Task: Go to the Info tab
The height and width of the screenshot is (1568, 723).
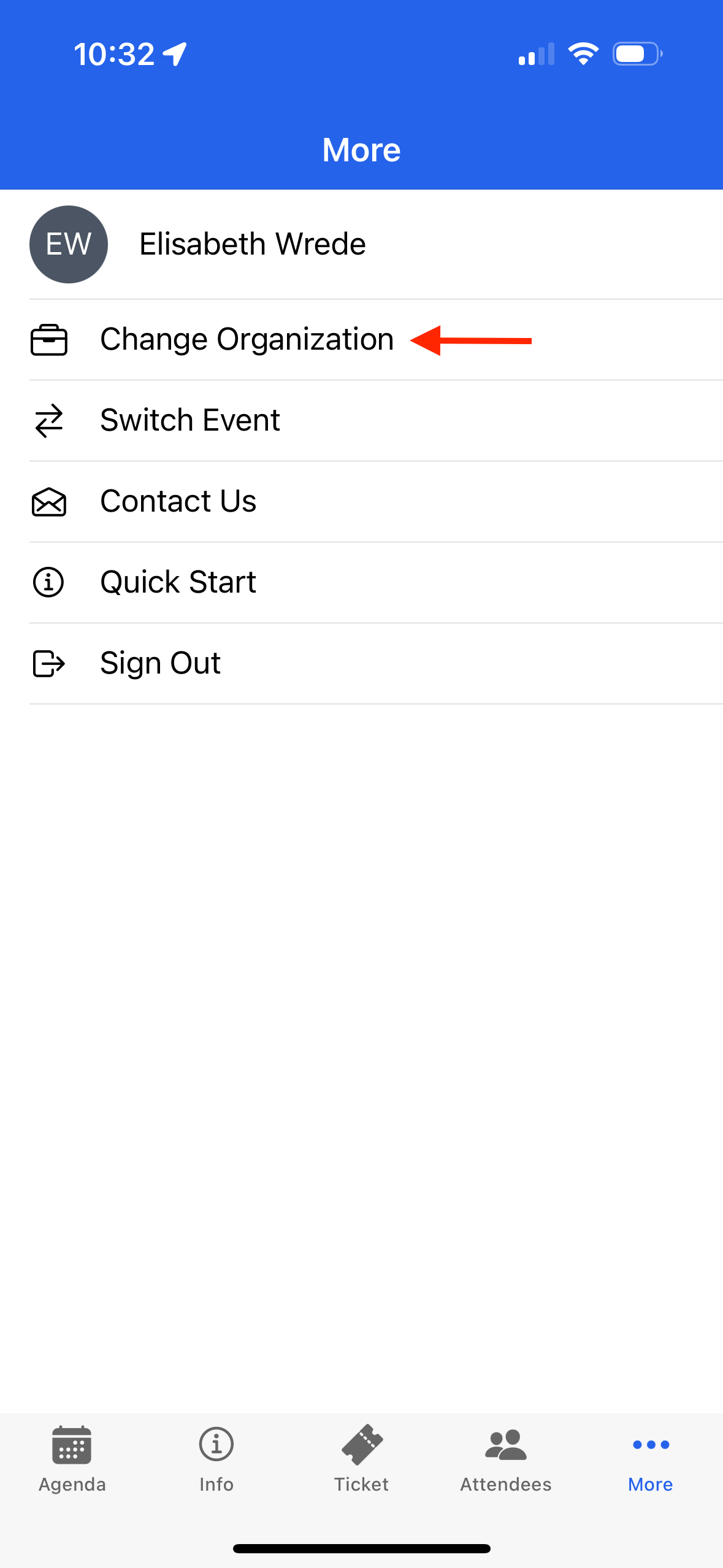Action: [216, 1459]
